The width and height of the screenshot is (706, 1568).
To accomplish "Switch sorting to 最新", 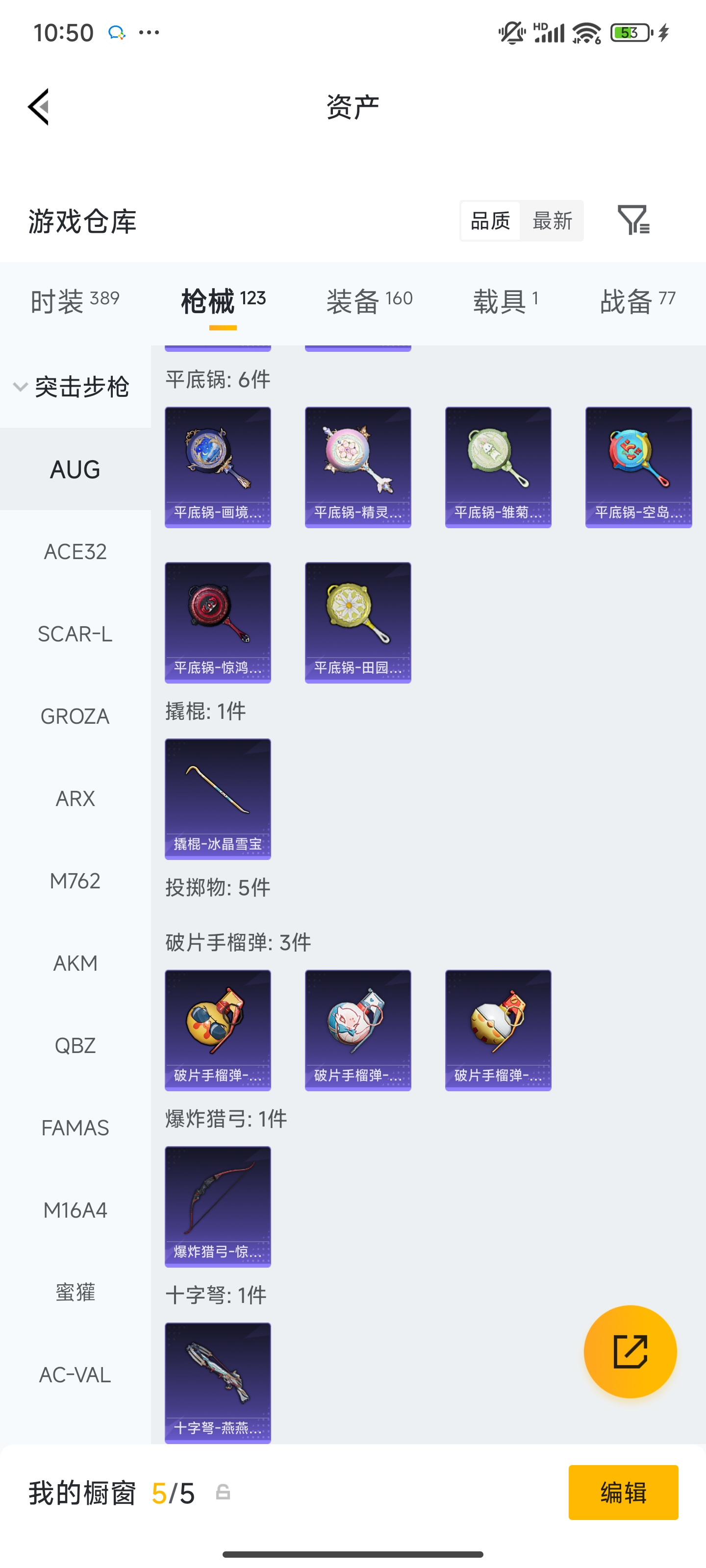I will click(x=552, y=221).
